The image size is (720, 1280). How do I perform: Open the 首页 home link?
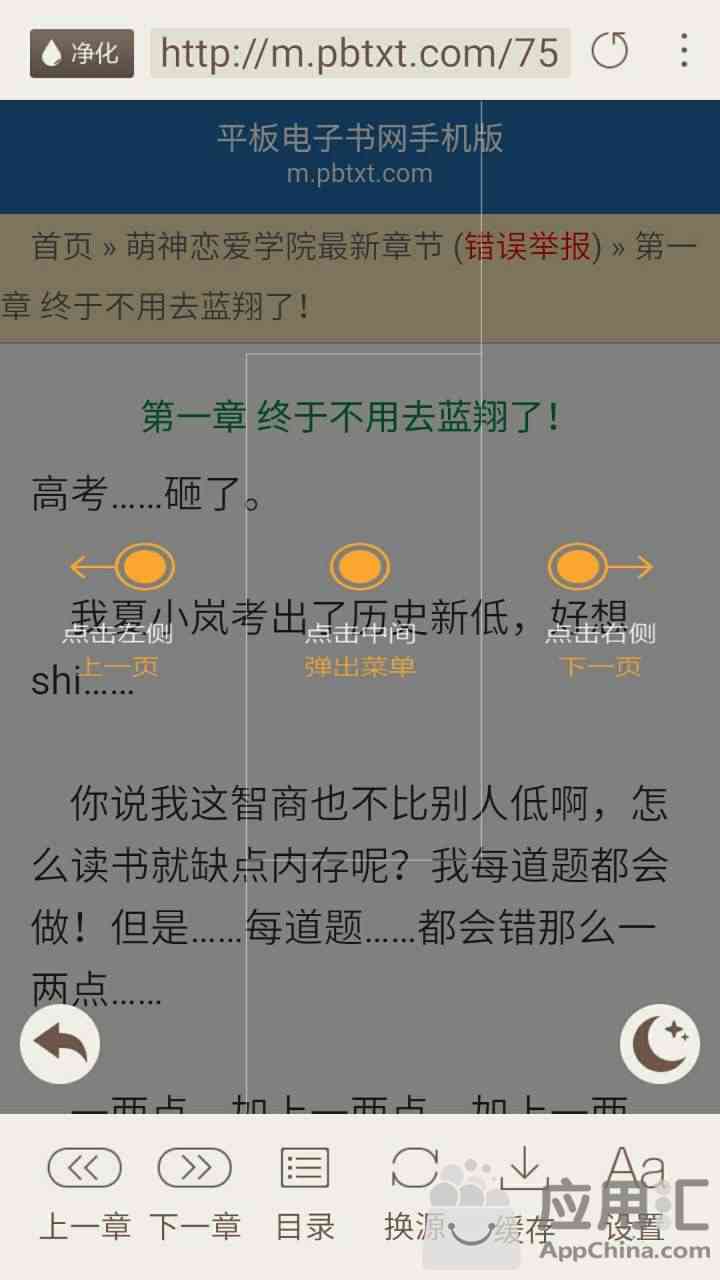62,246
